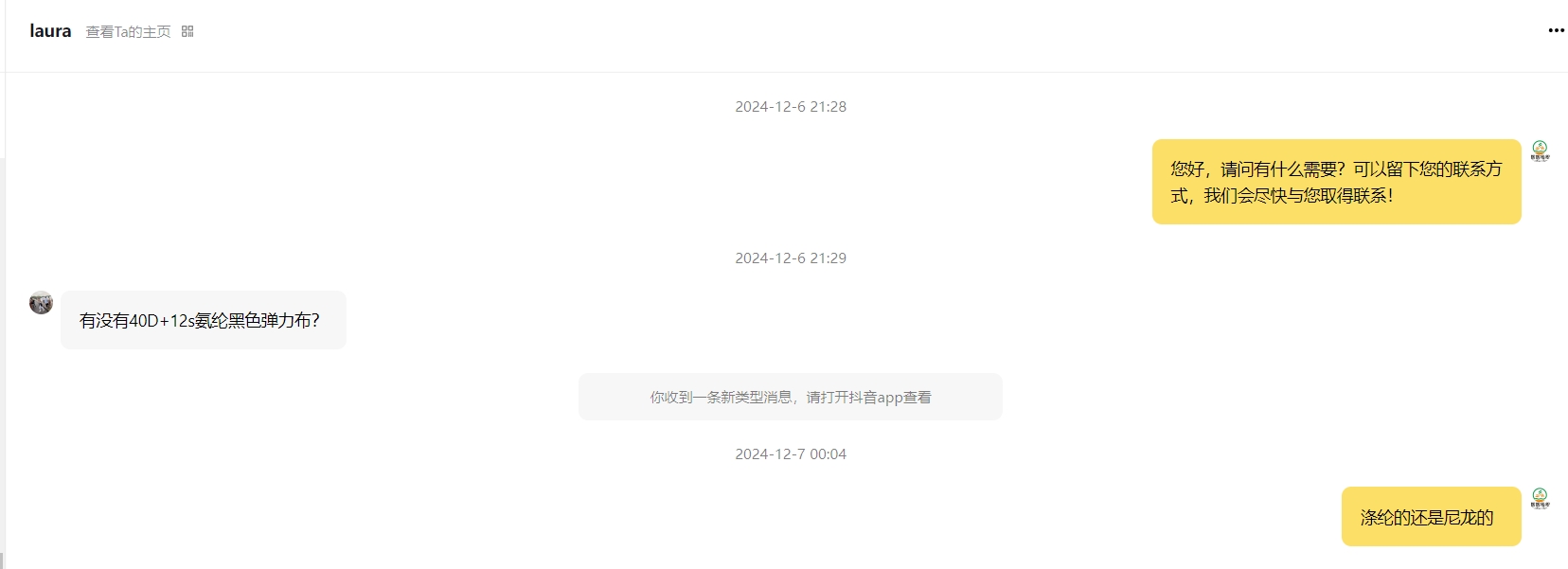
Task: Open the 查看Ta的主页 link
Action: 128,31
